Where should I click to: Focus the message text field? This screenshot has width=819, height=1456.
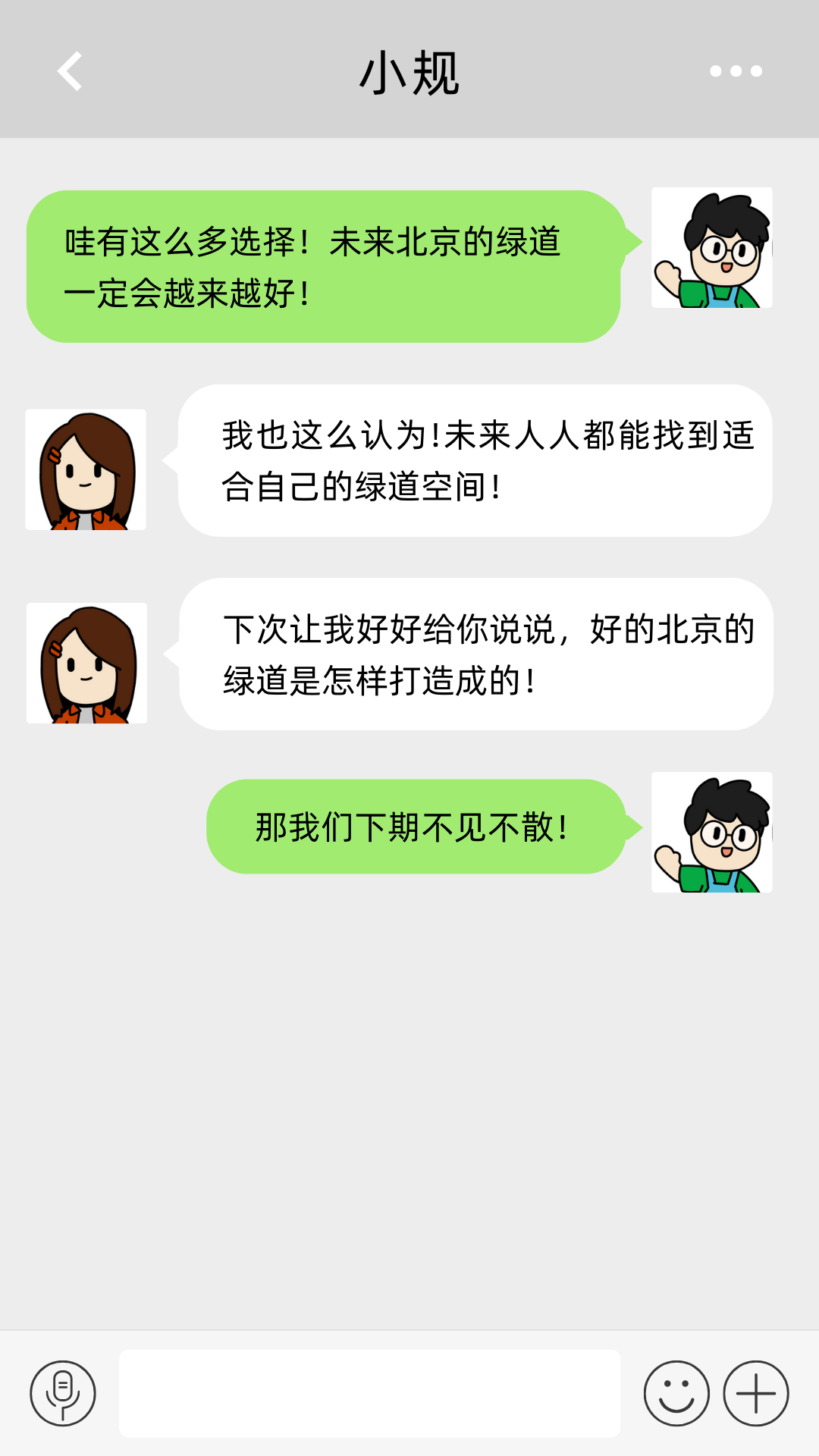click(x=369, y=1393)
